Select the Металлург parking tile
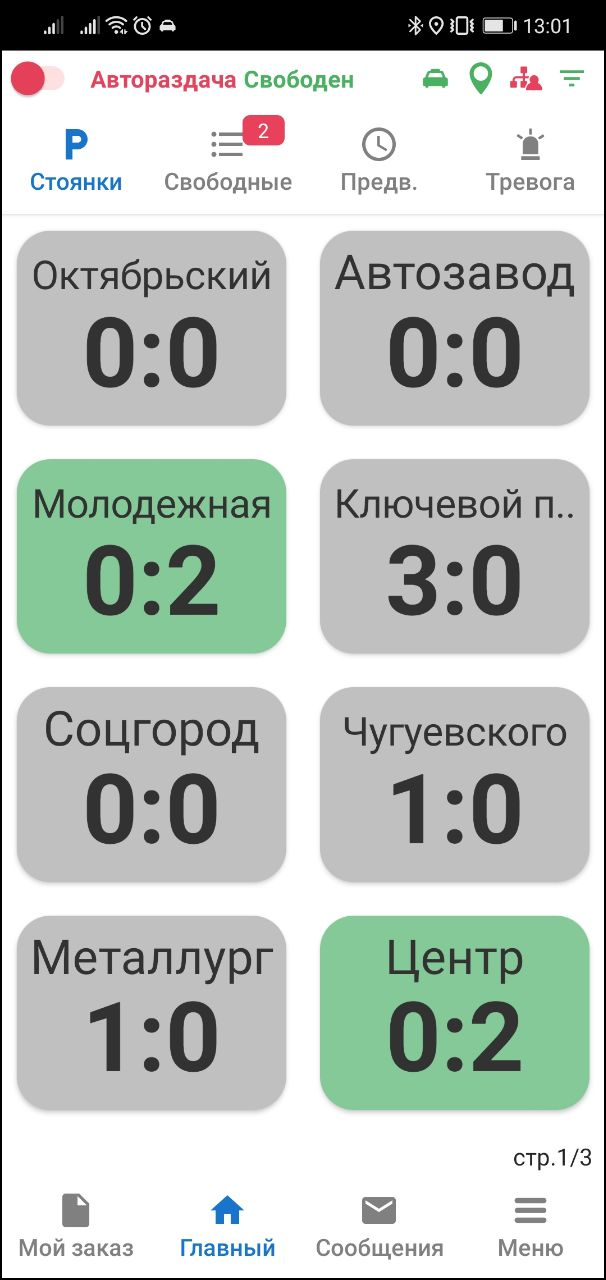 click(151, 1012)
